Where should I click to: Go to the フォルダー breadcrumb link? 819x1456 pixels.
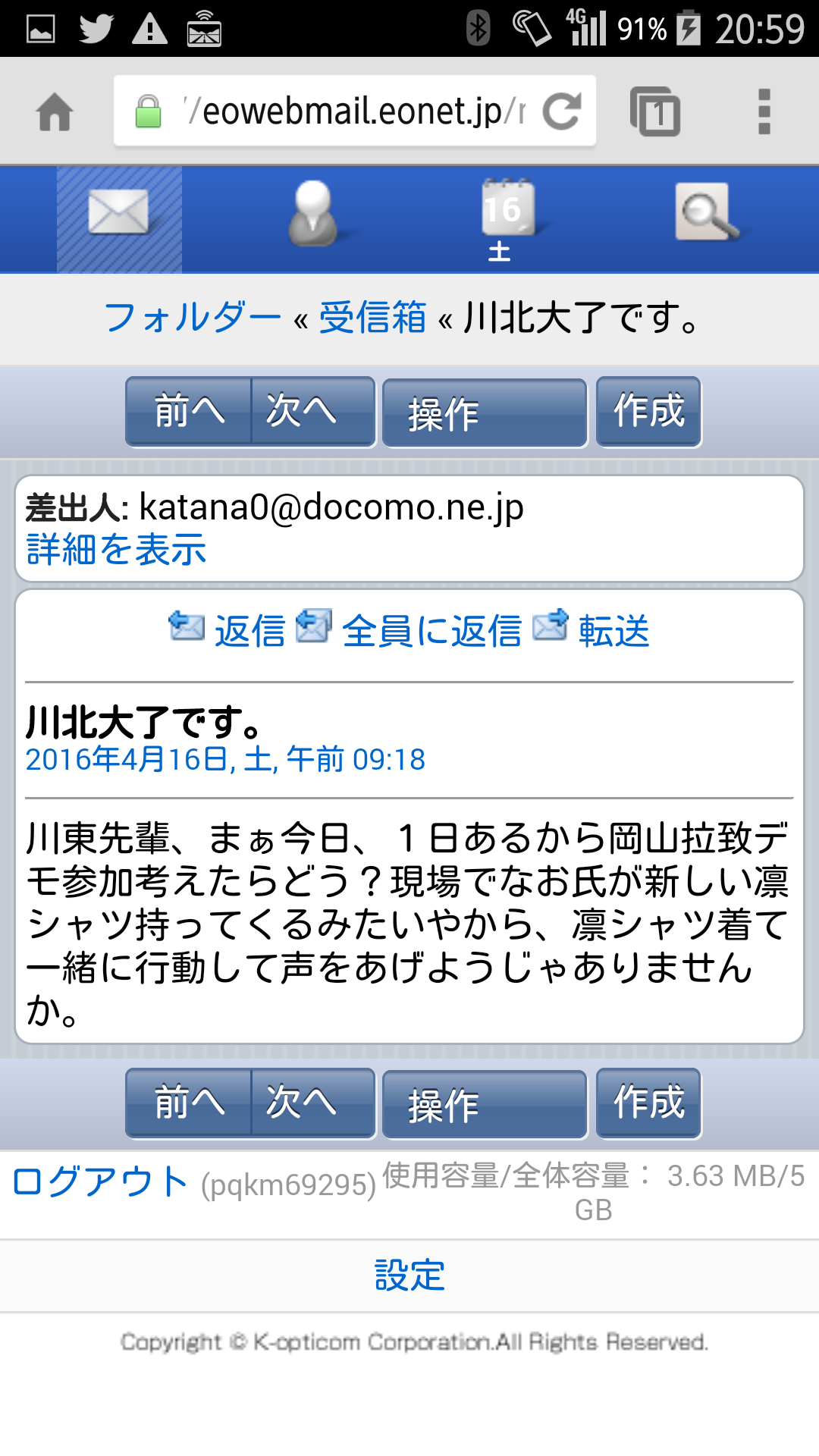pos(192,317)
